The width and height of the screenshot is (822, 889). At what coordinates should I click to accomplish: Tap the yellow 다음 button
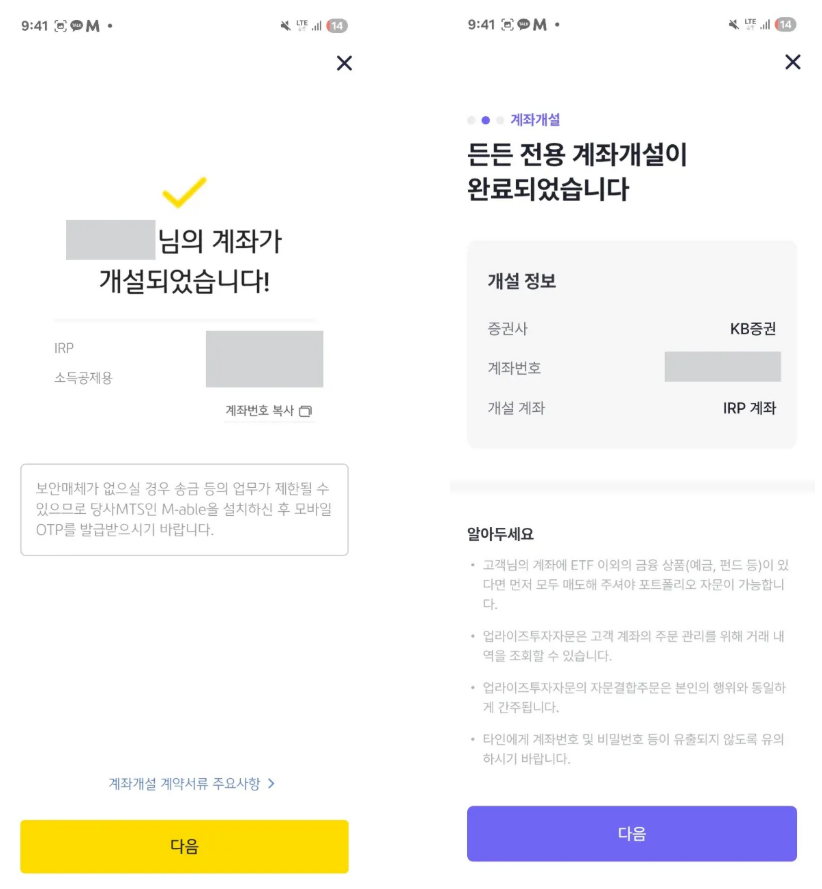184,846
